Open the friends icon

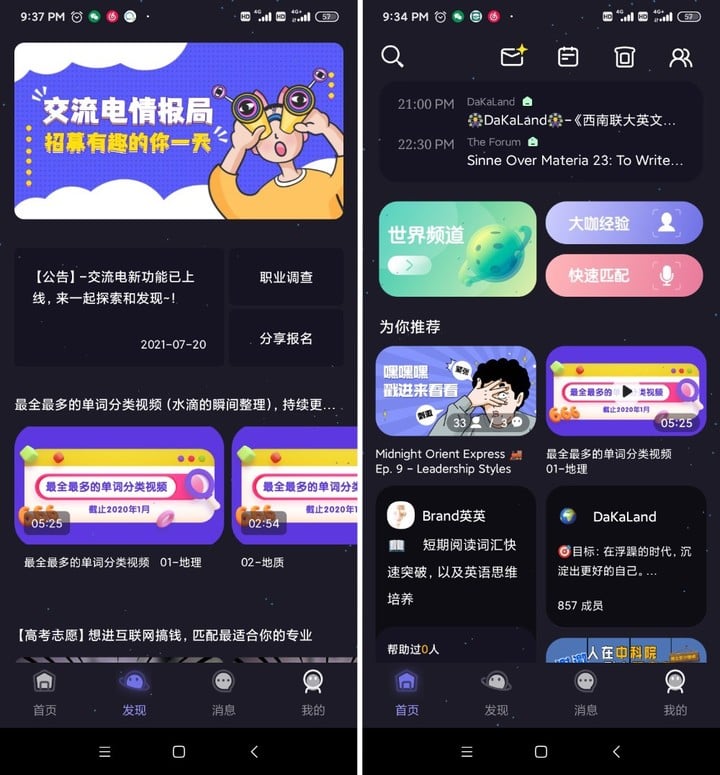[x=680, y=57]
